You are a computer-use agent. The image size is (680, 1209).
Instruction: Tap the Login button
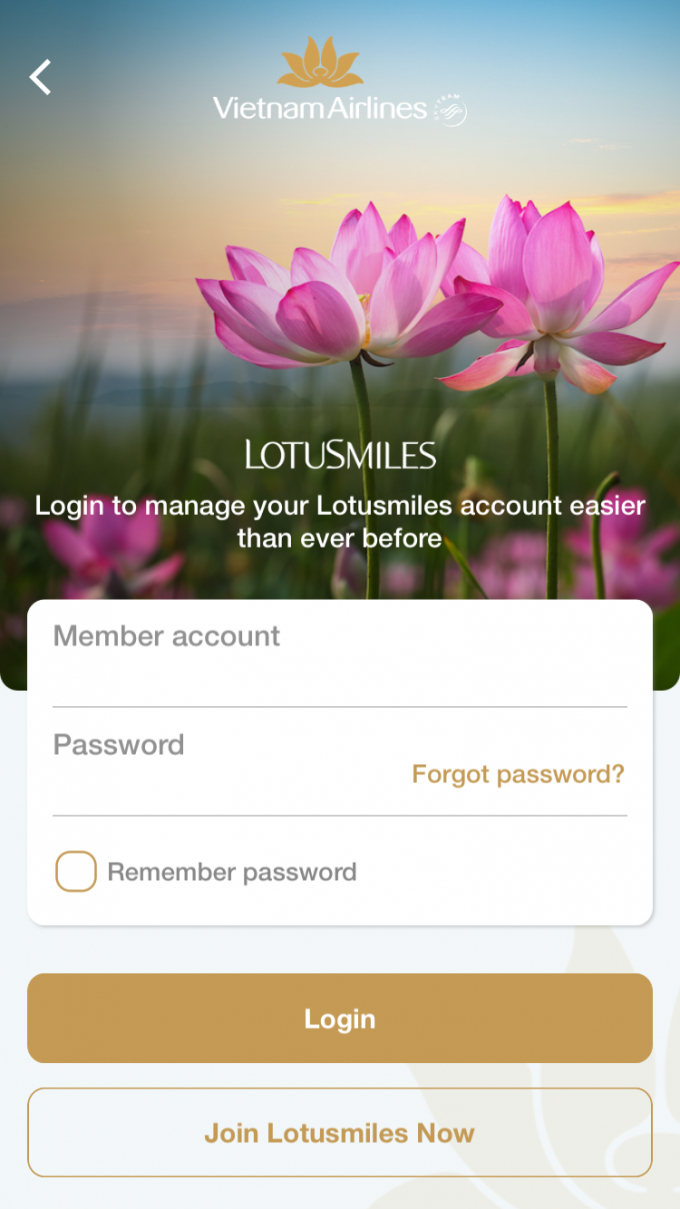tap(339, 1018)
